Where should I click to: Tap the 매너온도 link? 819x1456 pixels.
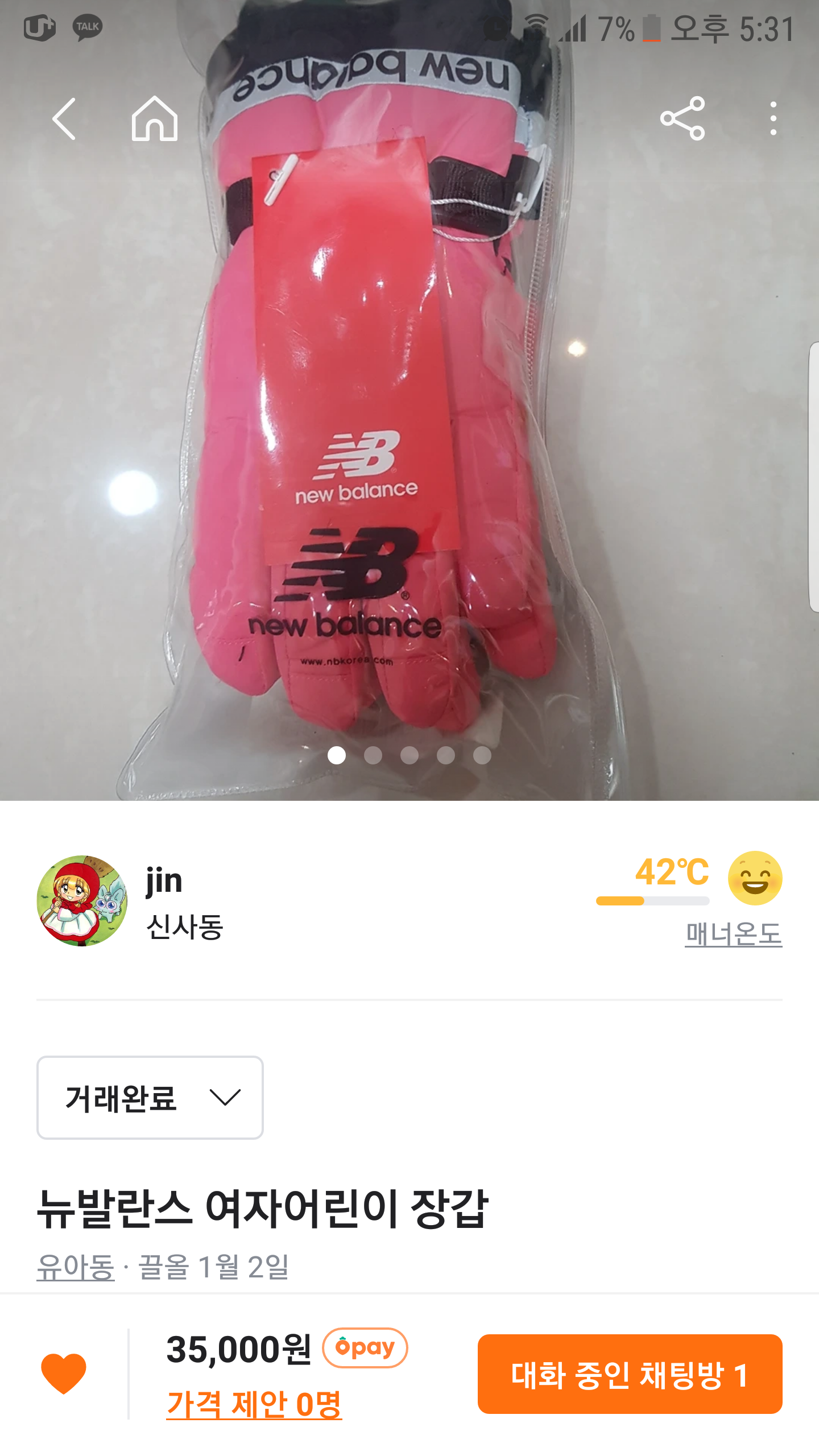[x=733, y=934]
